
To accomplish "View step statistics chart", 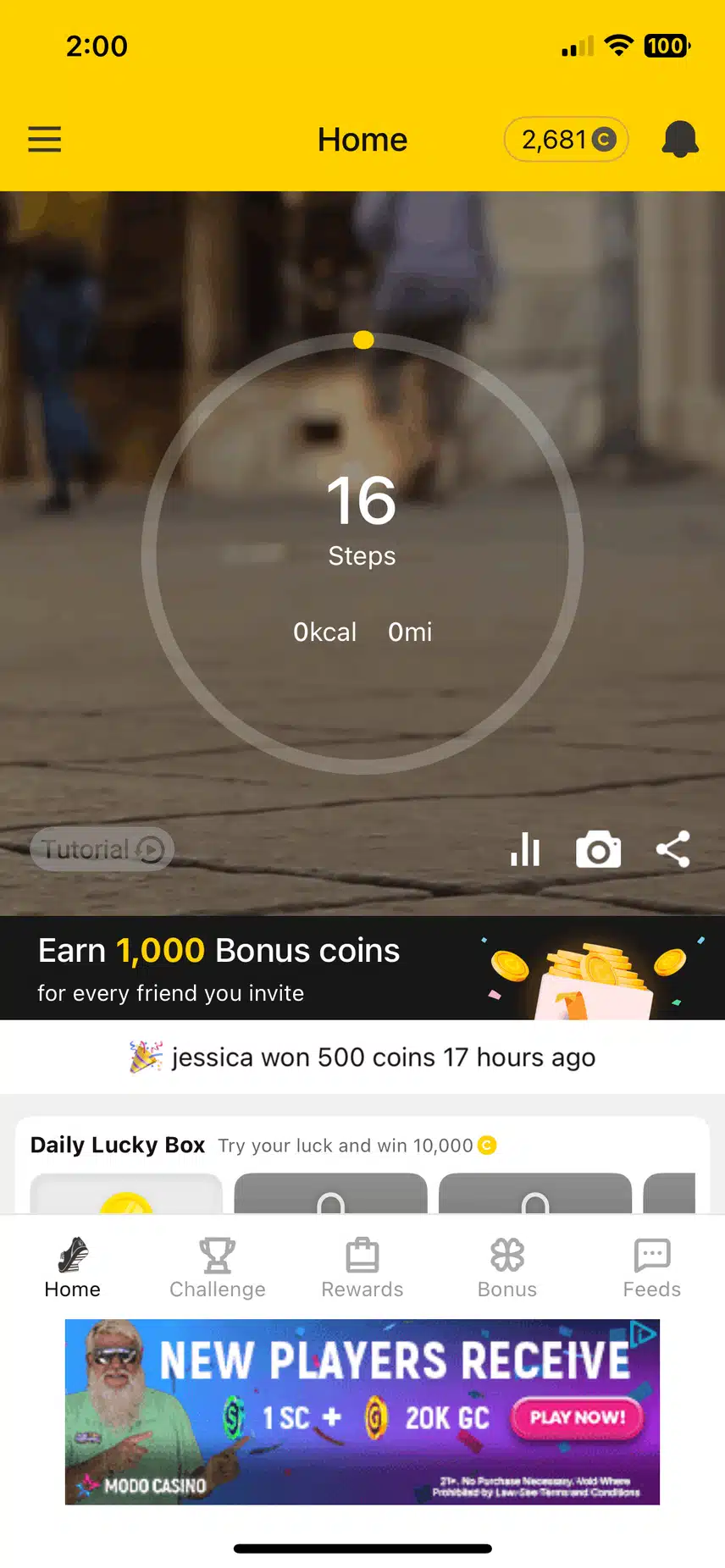I will point(525,849).
